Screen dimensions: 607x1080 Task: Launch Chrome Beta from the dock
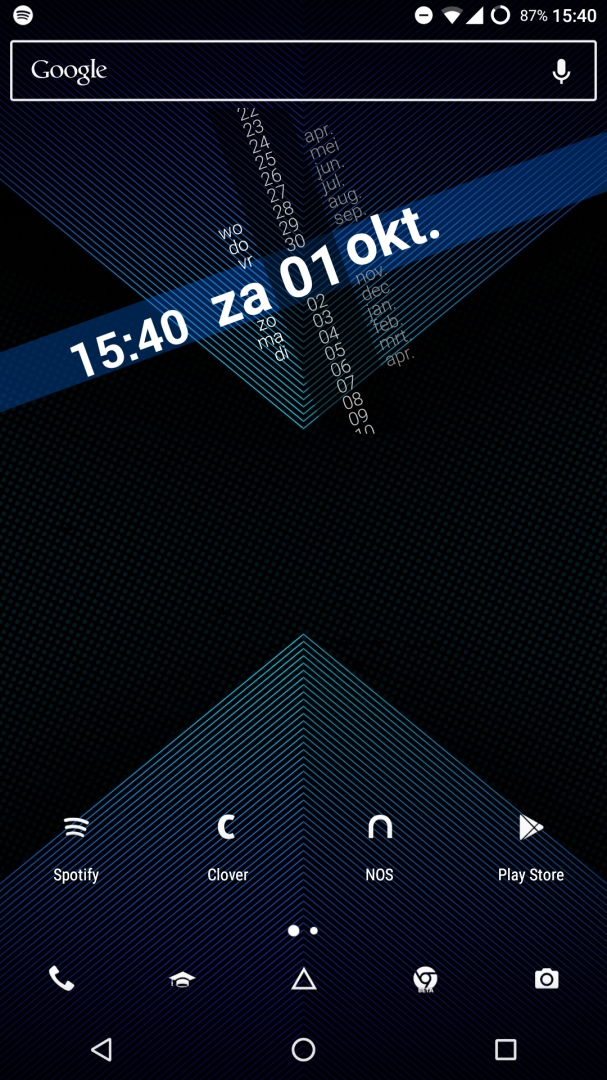425,979
